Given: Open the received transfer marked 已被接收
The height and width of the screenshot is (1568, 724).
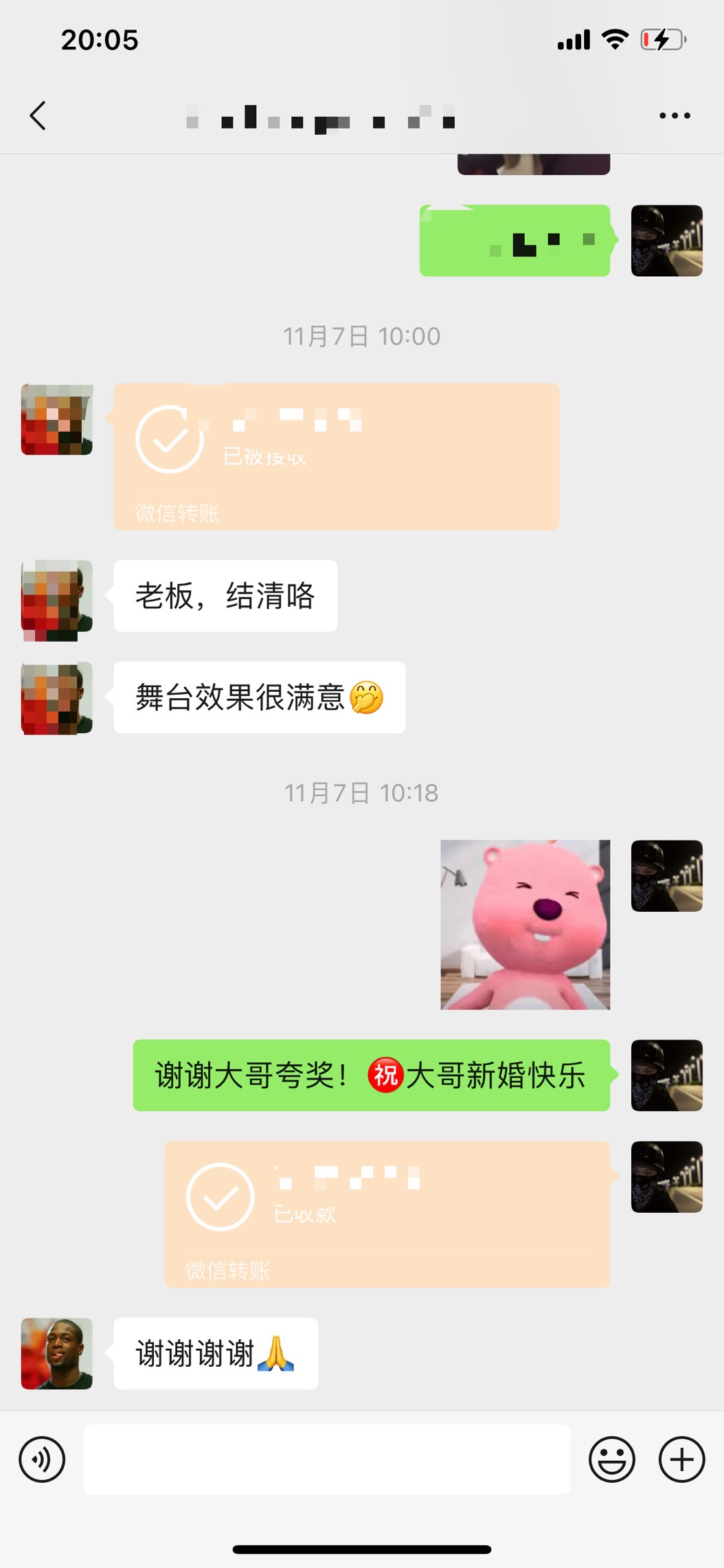Looking at the screenshot, I should [336, 456].
